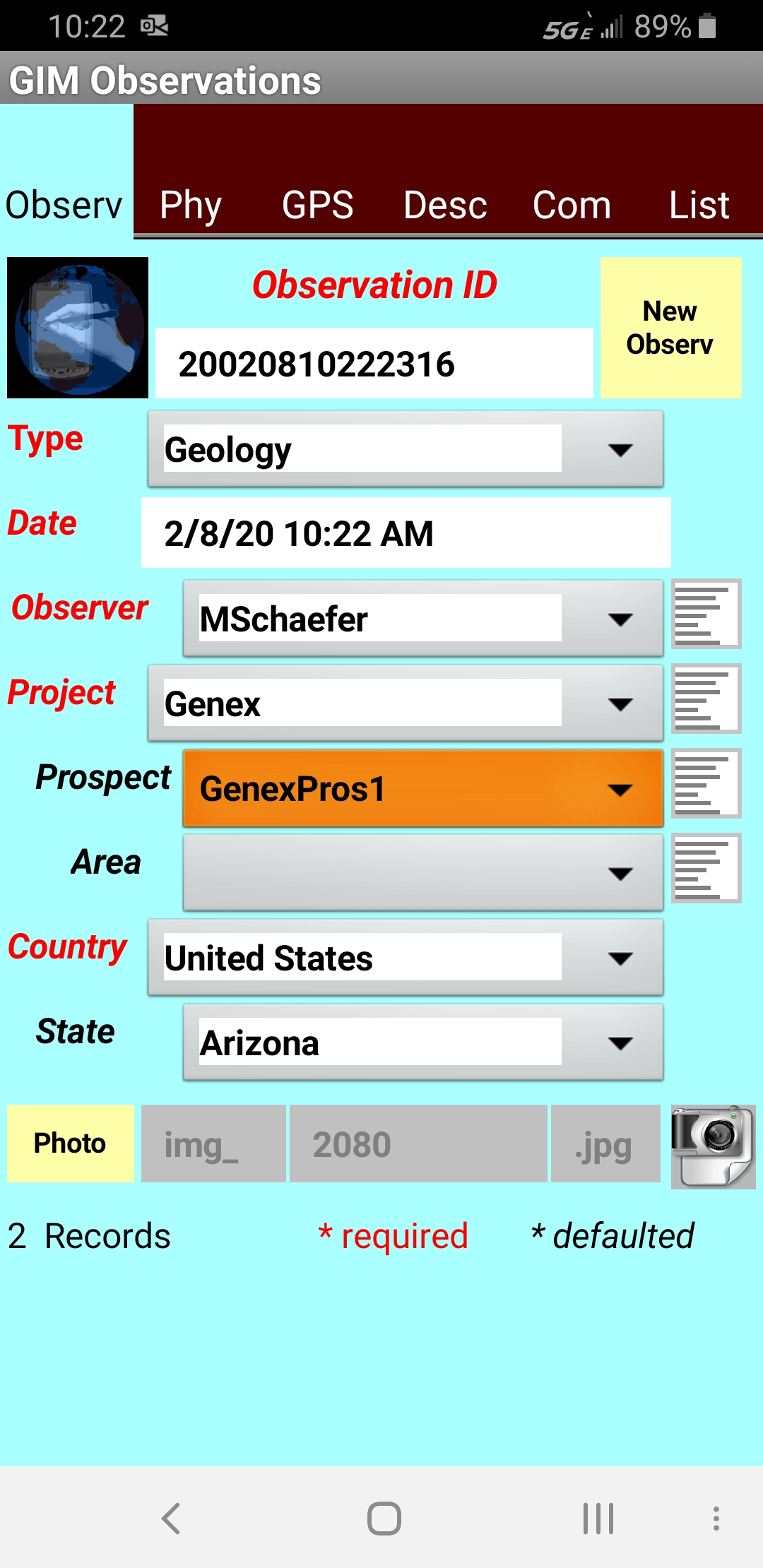
Task: Edit the Observation ID field
Action: (x=374, y=364)
